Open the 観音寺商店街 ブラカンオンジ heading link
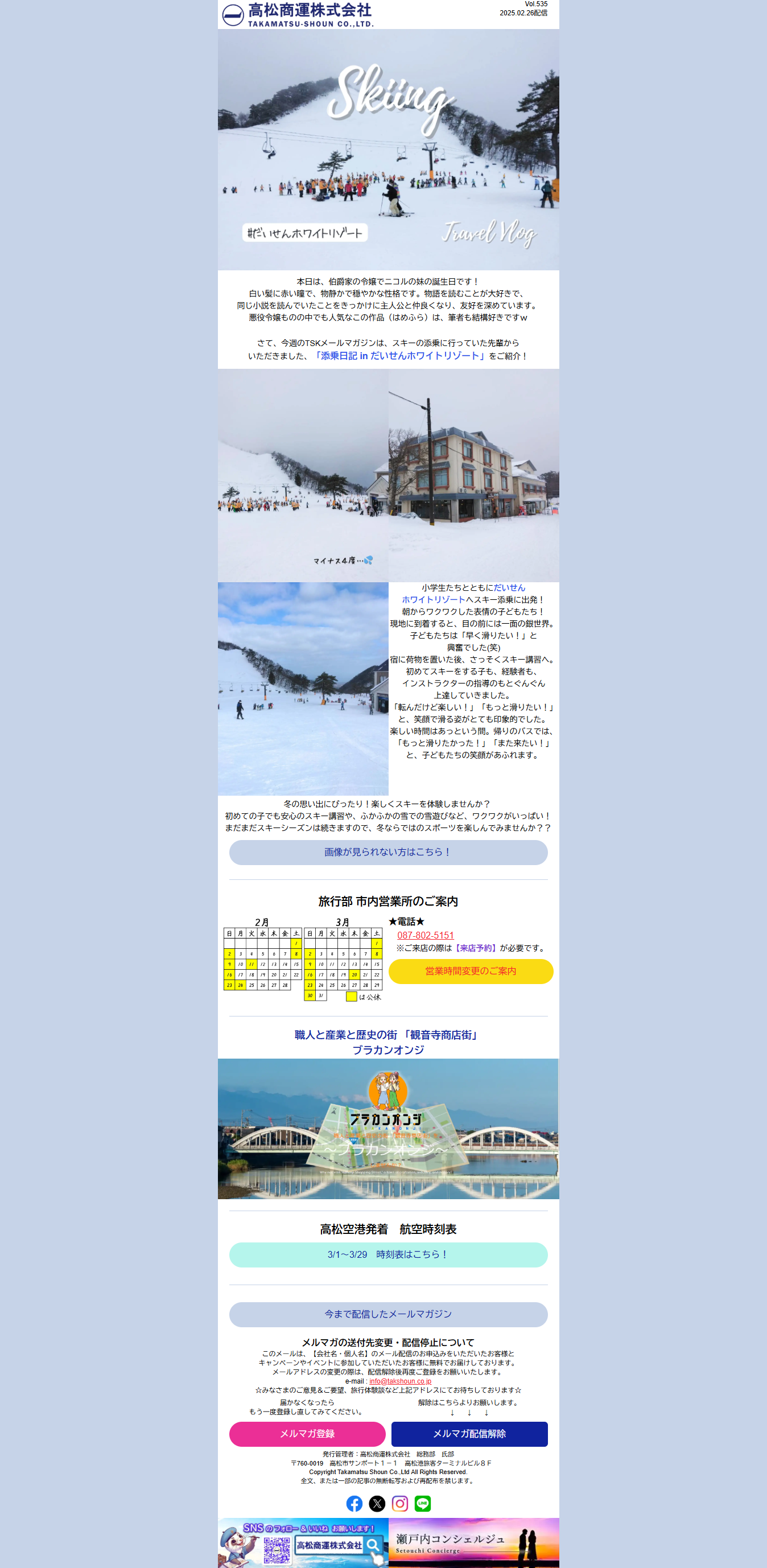 (x=387, y=1042)
